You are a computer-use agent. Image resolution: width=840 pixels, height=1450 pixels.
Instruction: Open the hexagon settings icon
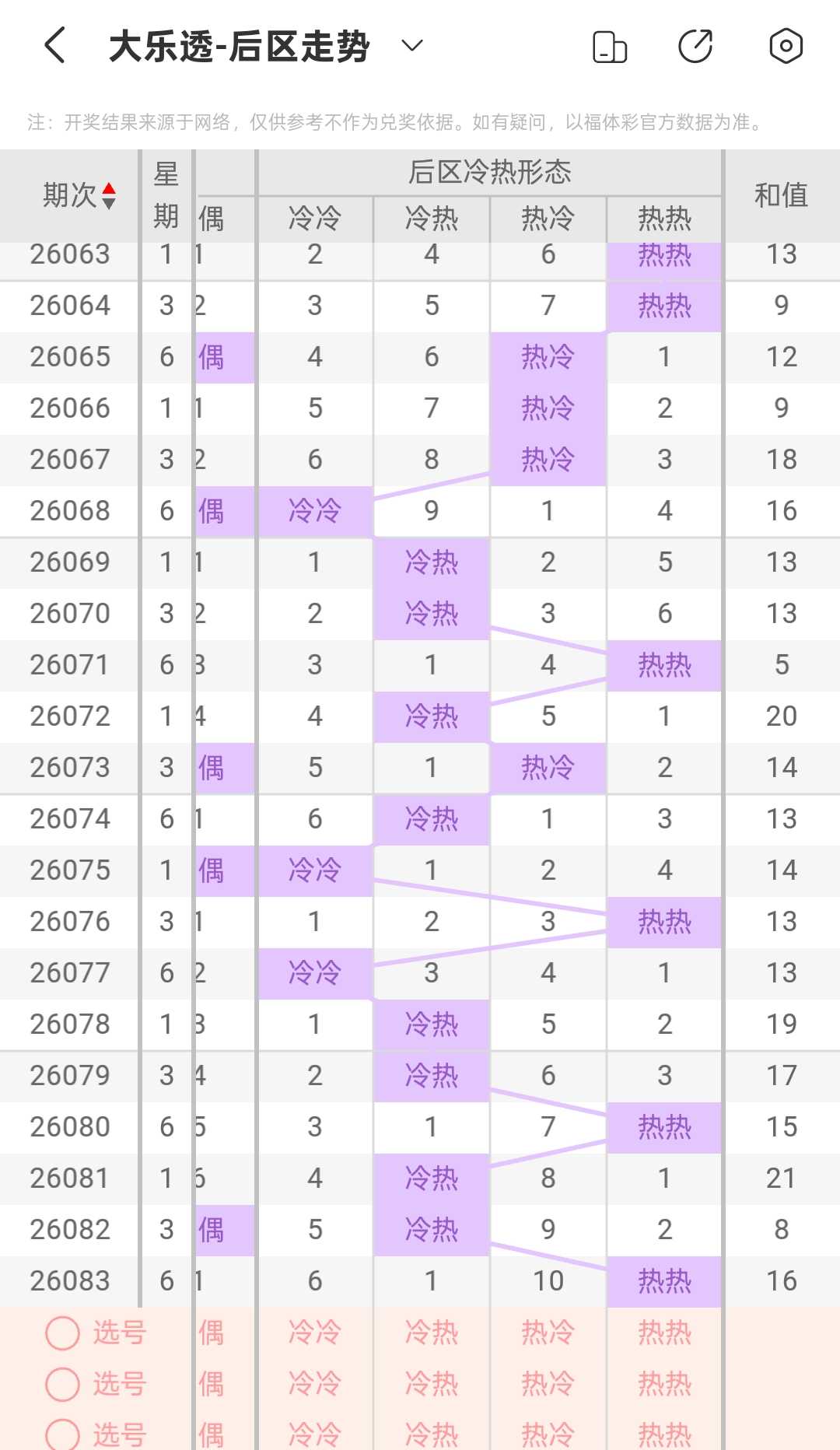(x=786, y=46)
